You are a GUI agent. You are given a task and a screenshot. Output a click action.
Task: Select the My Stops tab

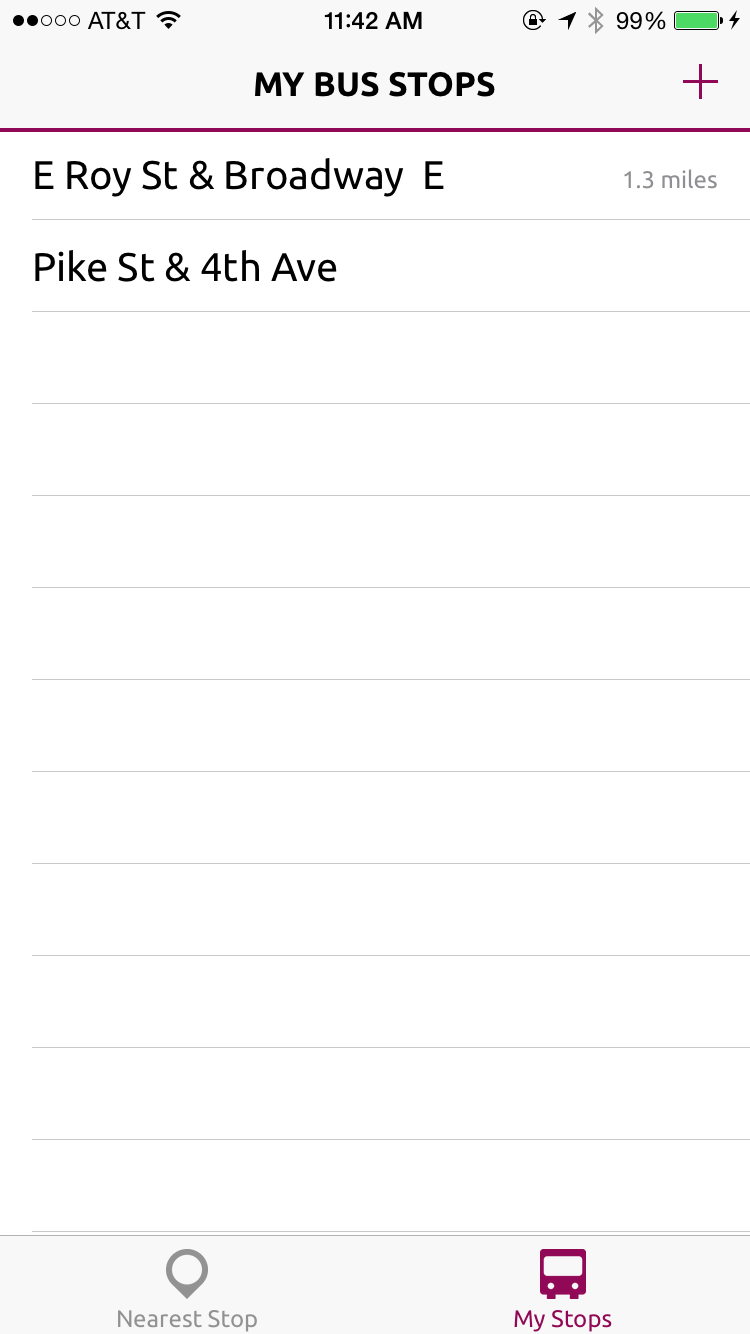click(x=563, y=1289)
